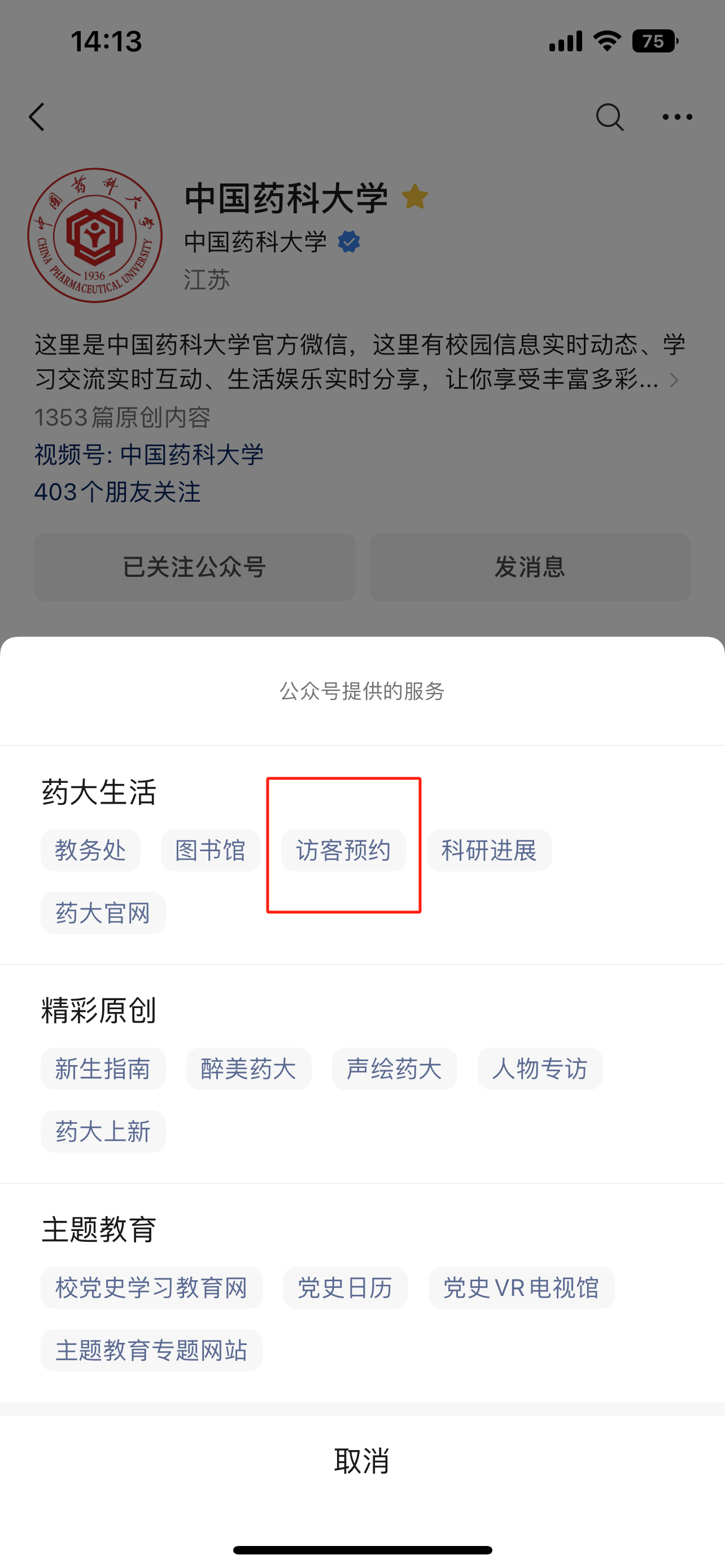Image resolution: width=725 pixels, height=1568 pixels.
Task: Open 声绘药大 chip
Action: (x=394, y=1069)
